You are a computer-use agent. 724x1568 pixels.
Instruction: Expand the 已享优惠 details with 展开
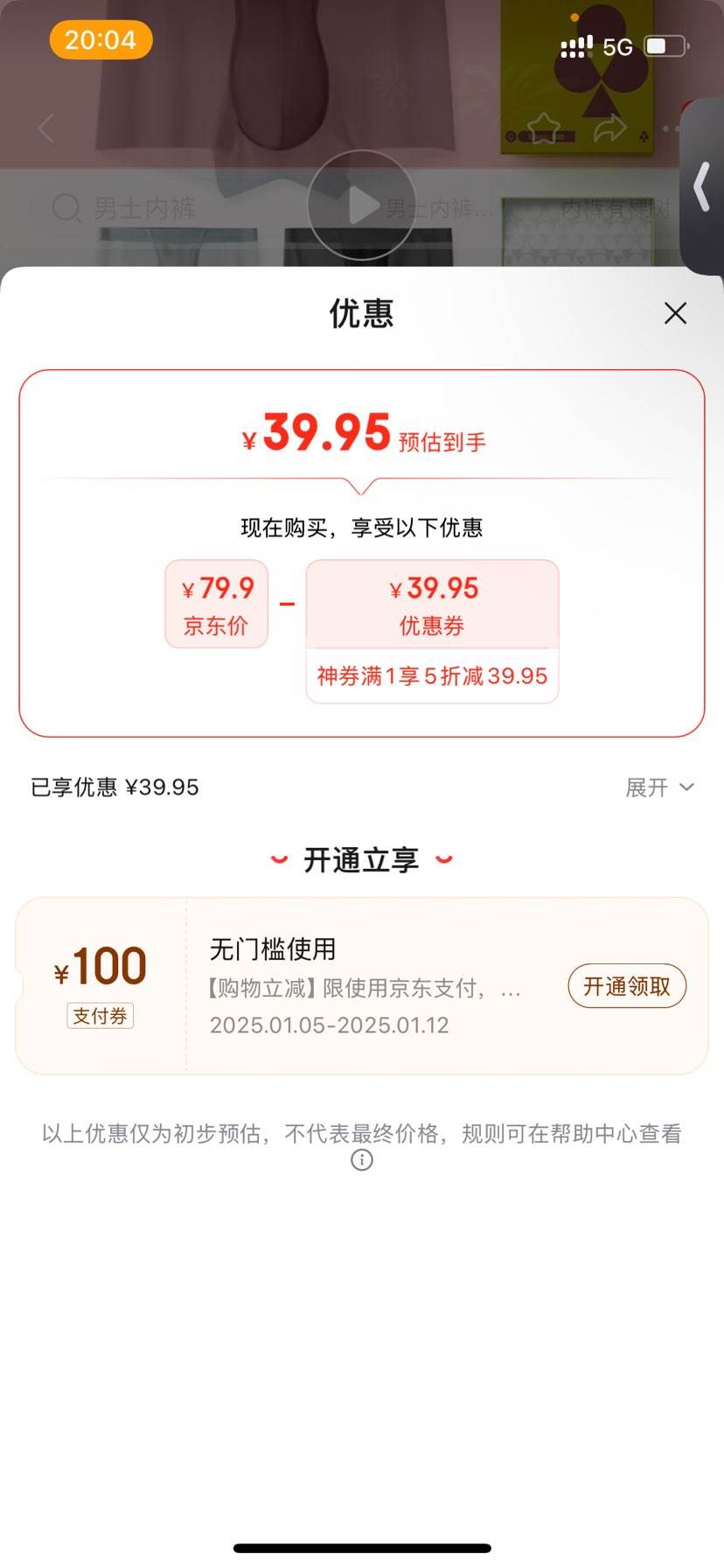click(661, 787)
